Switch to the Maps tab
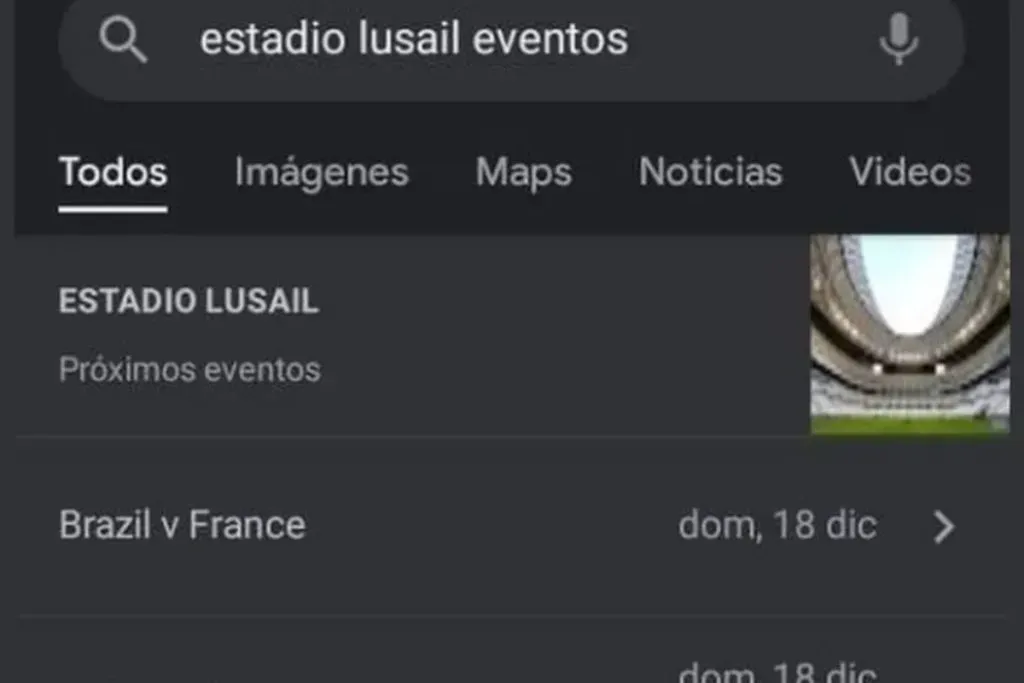Screen dimensions: 1024x683 (x=523, y=172)
